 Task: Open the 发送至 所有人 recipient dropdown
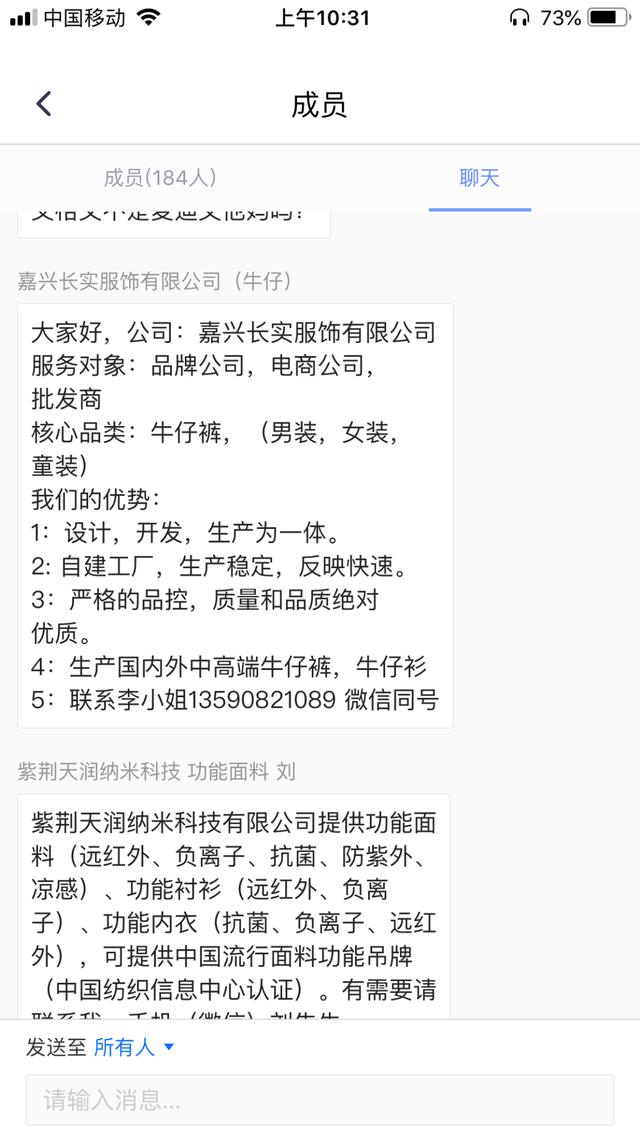134,1047
